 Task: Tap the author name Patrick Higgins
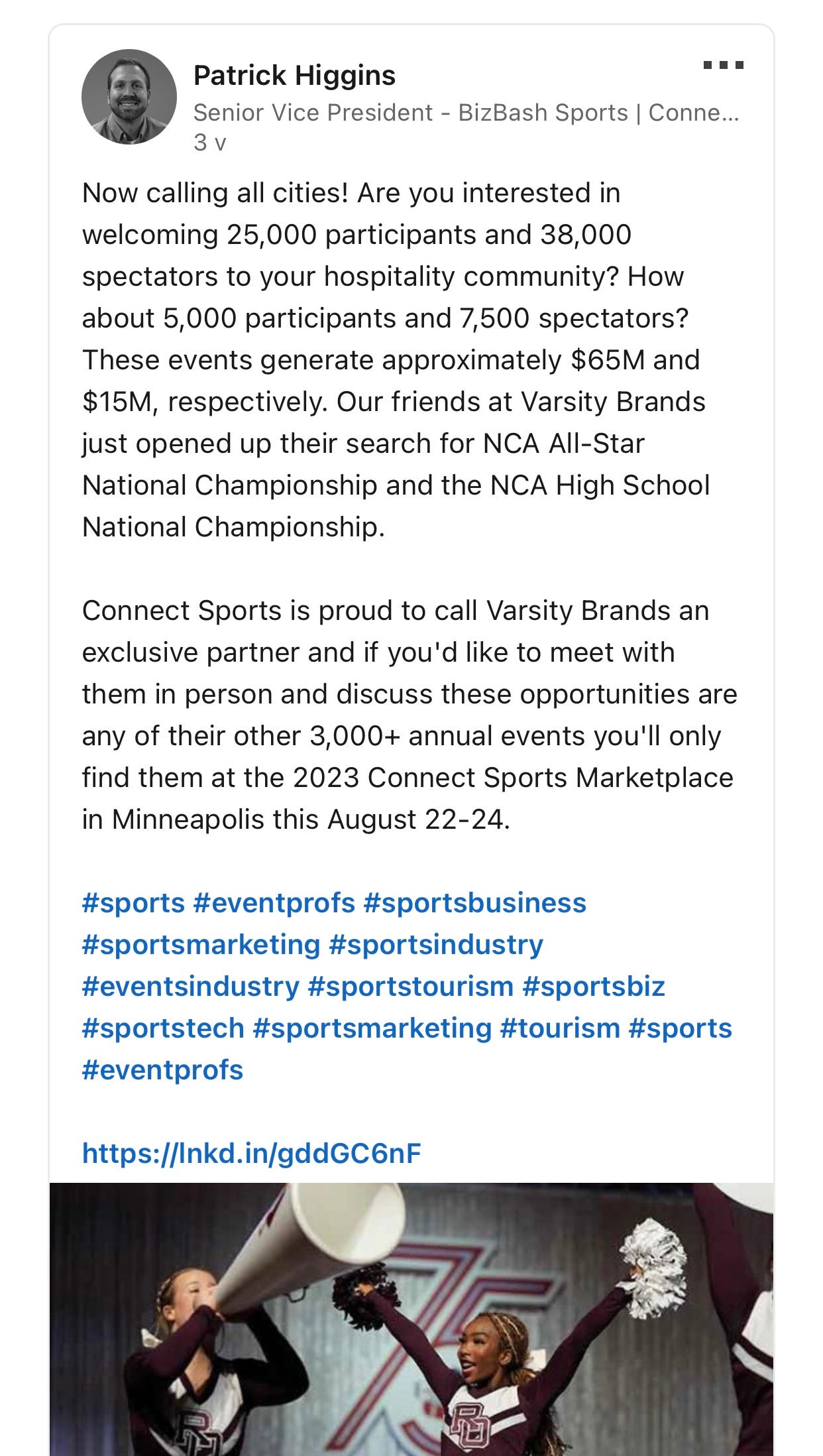(x=294, y=76)
